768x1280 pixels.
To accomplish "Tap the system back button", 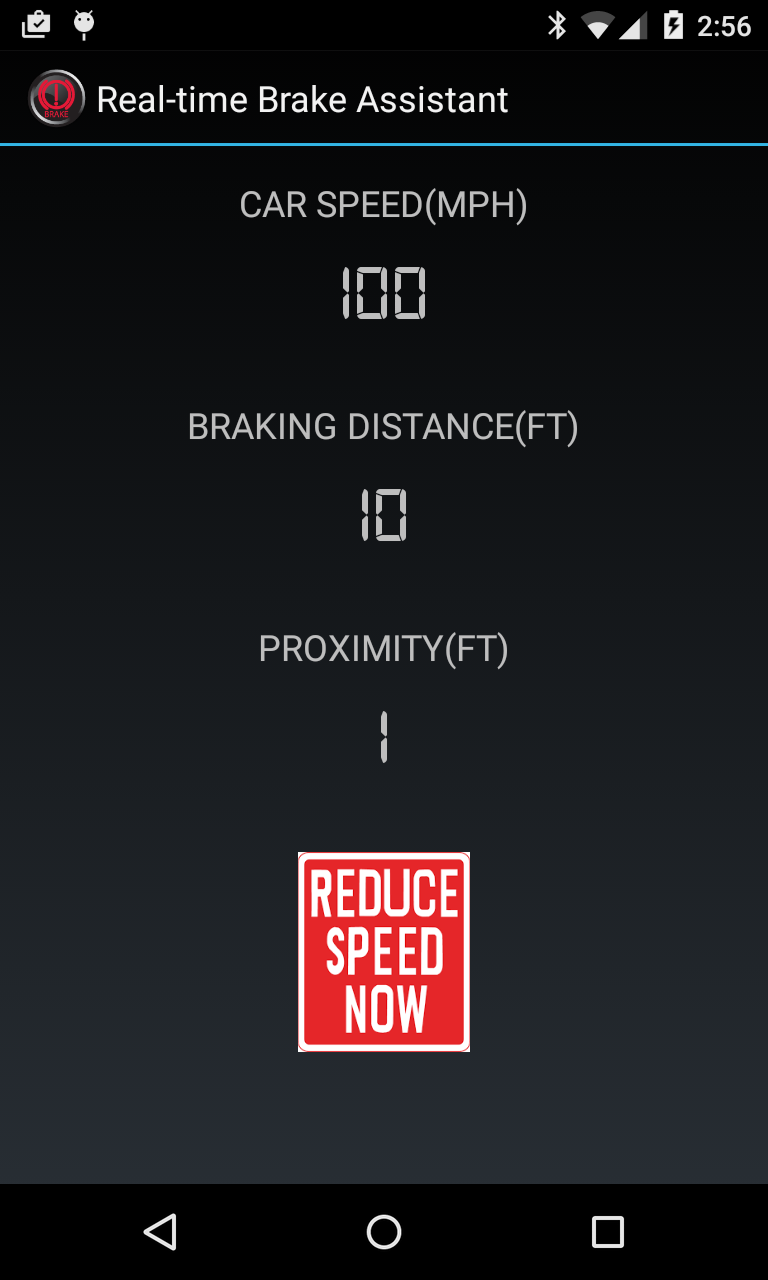I will coord(160,1232).
